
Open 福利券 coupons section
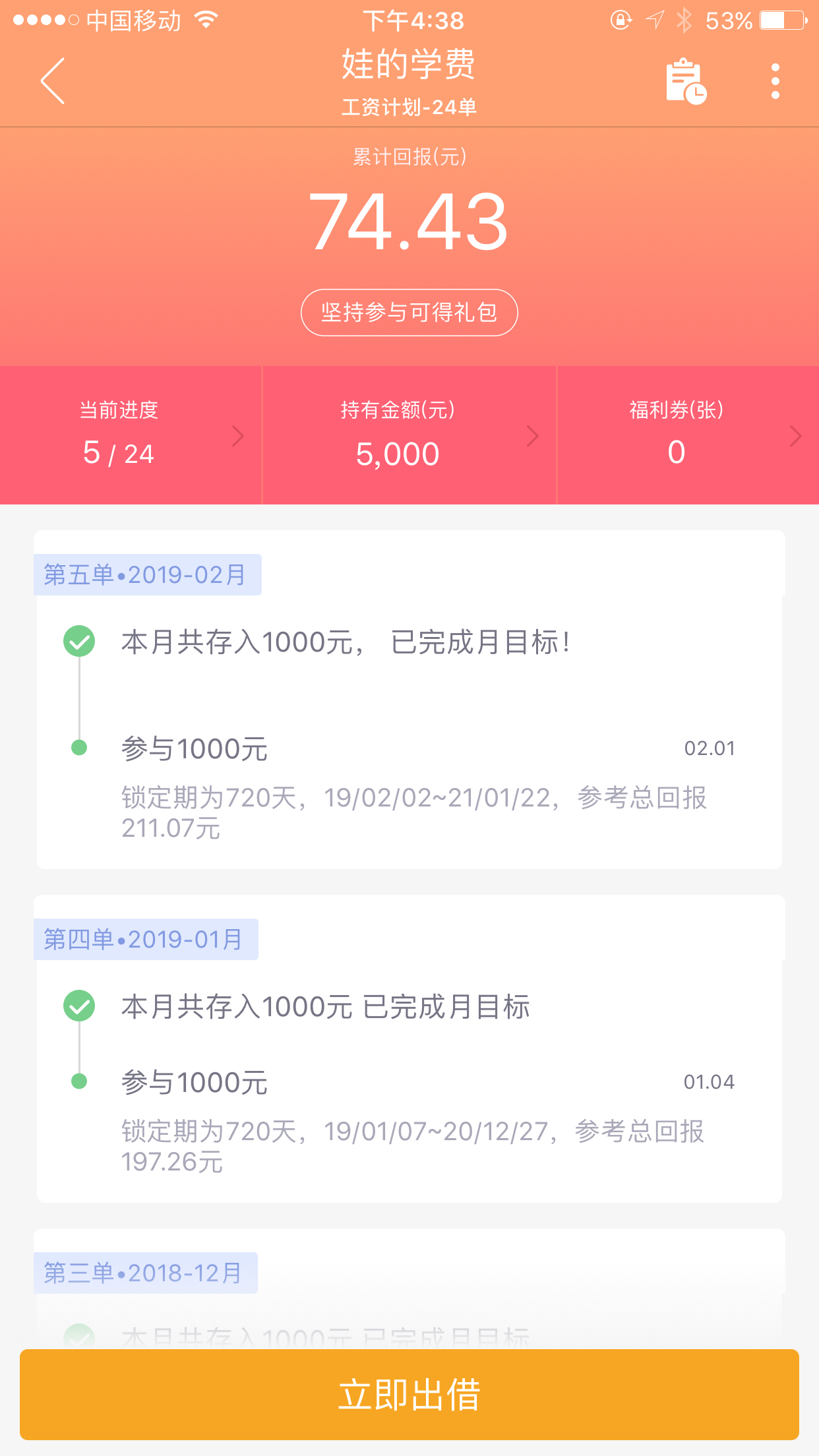688,435
